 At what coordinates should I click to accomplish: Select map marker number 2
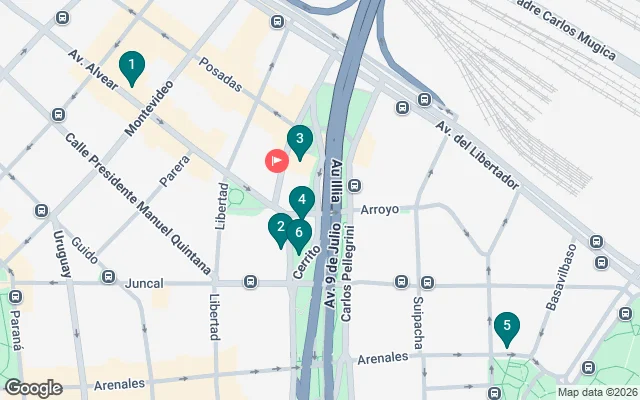(x=280, y=228)
